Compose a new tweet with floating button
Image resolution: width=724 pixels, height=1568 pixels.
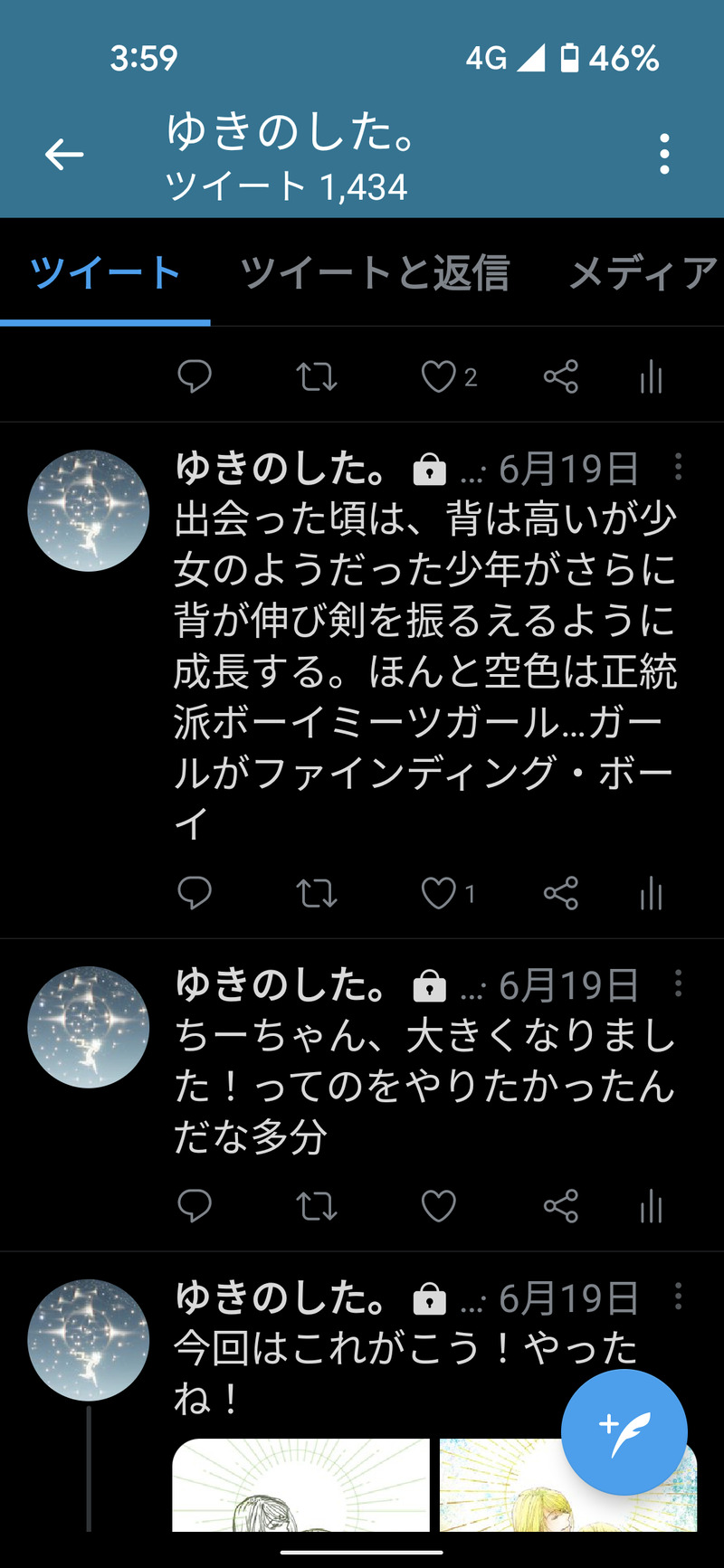click(x=624, y=1431)
